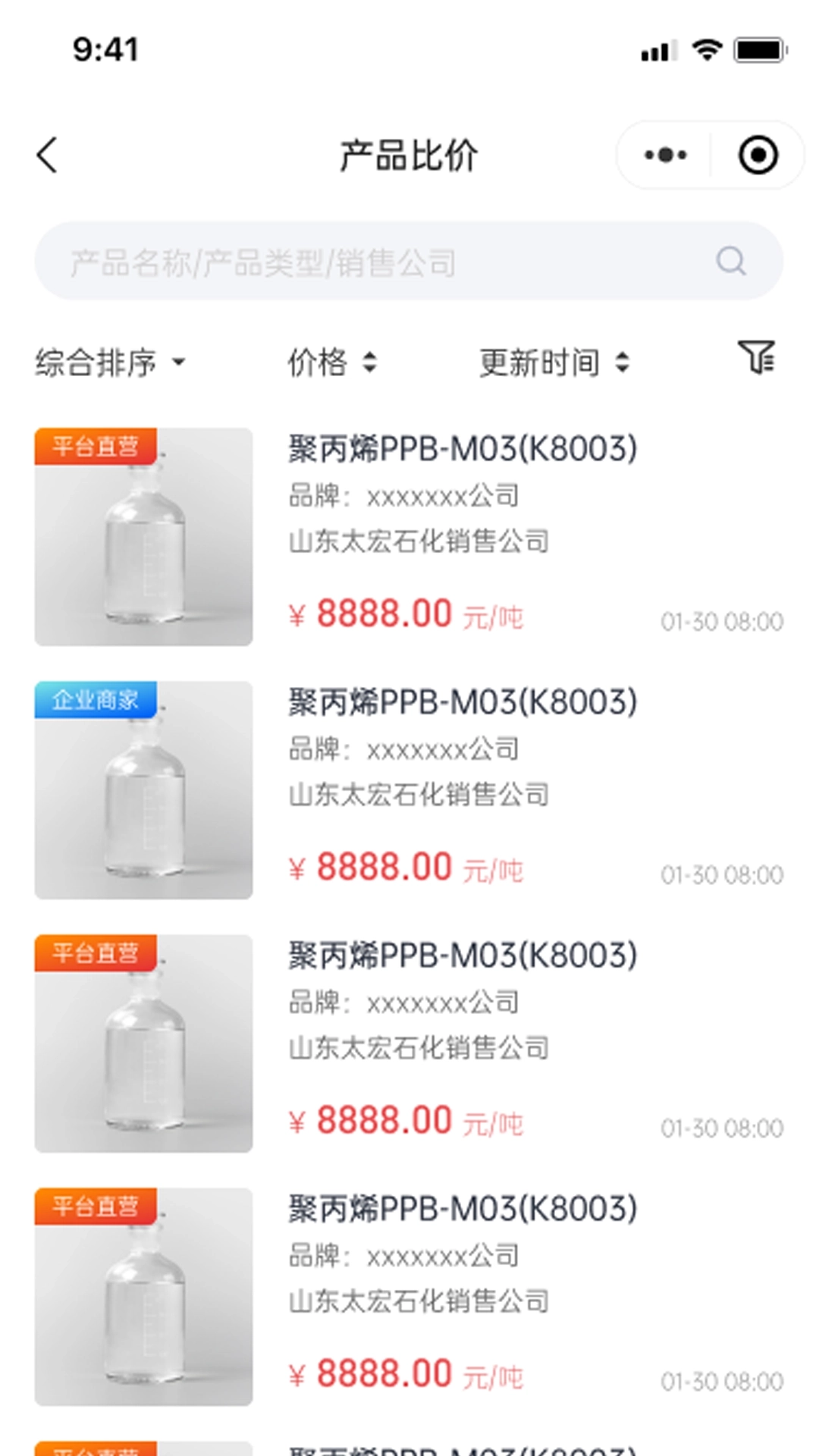819x1456 pixels.
Task: Tap the 产品比价 page title
Action: 409,154
